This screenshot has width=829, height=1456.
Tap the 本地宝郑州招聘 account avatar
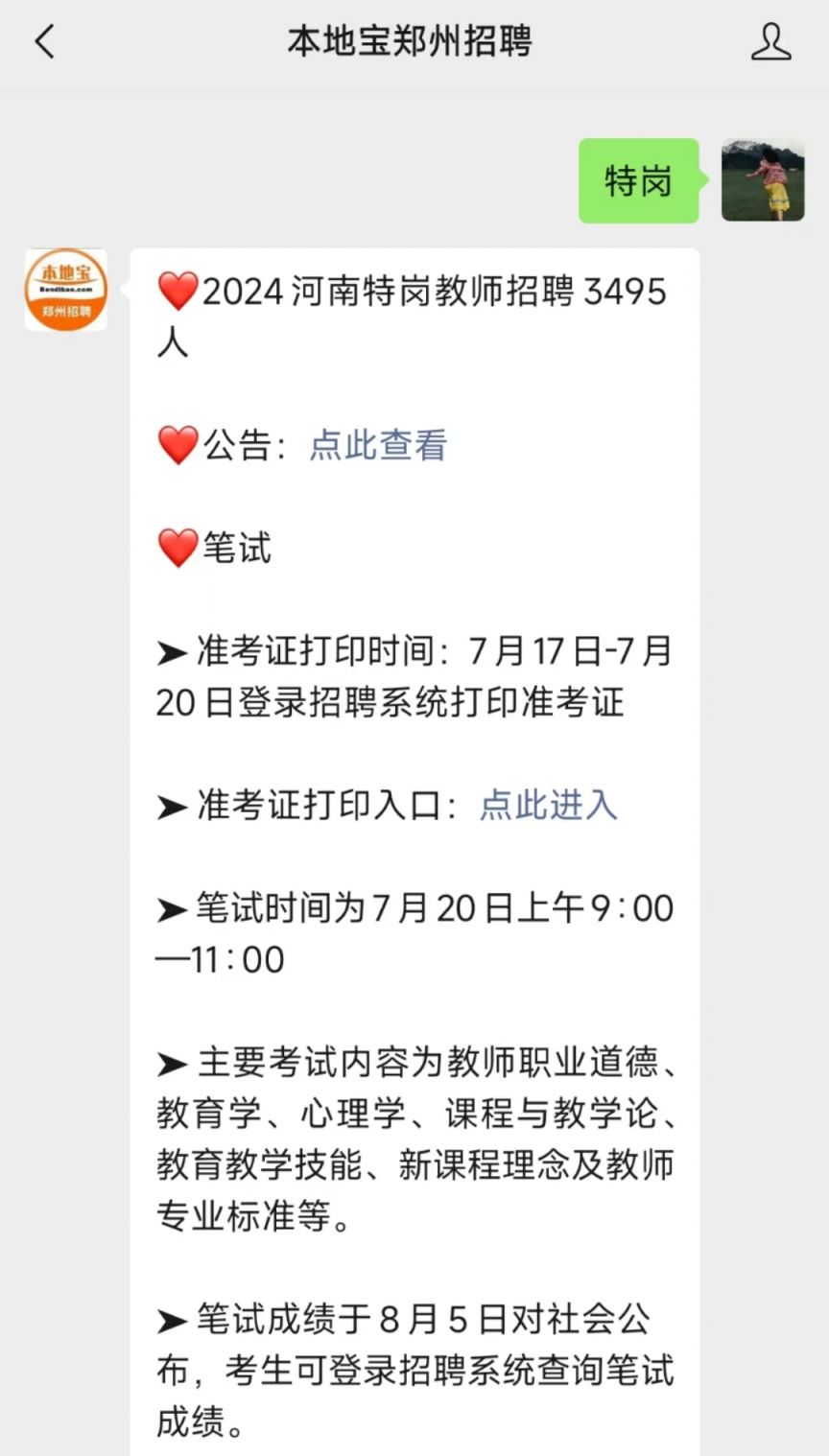pos(66,290)
